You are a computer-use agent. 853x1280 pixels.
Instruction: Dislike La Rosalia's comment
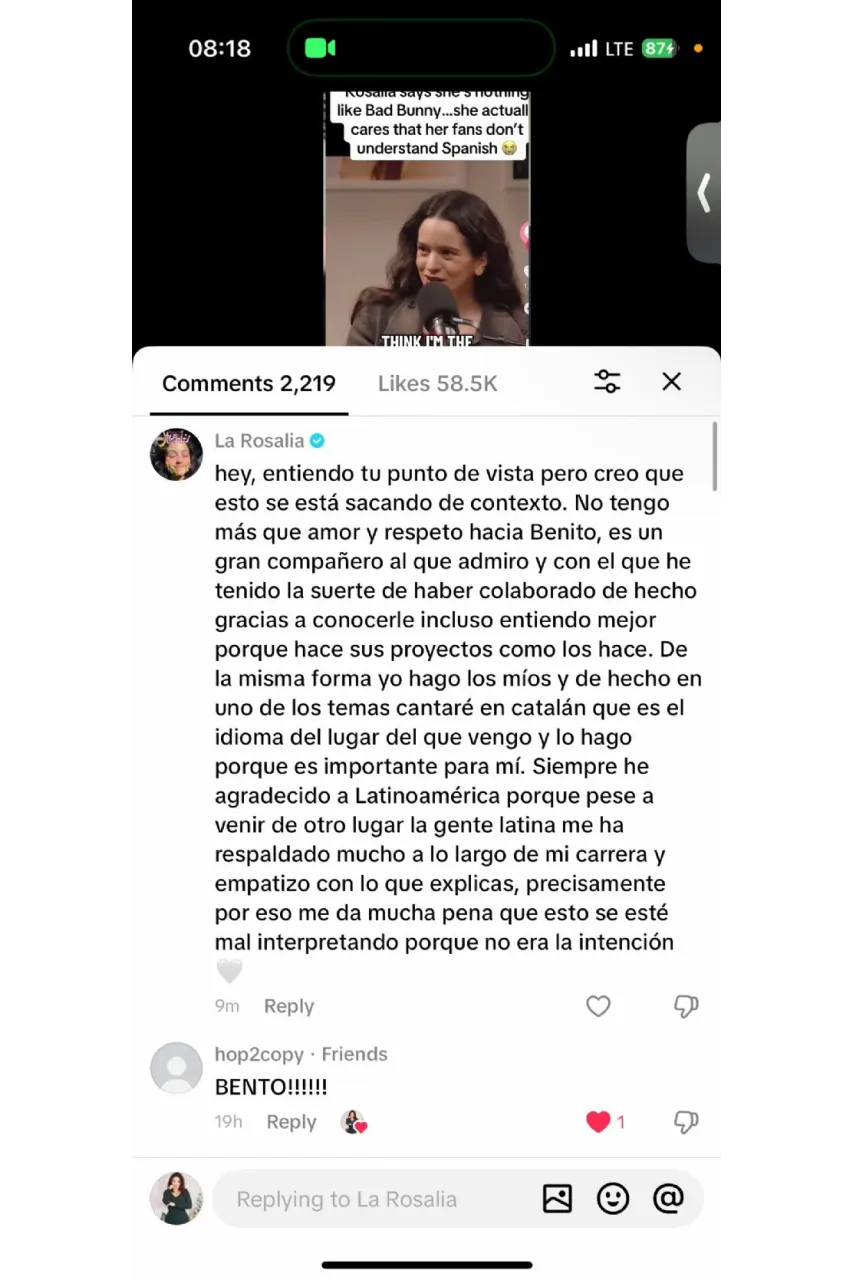pyautogui.click(x=686, y=1006)
